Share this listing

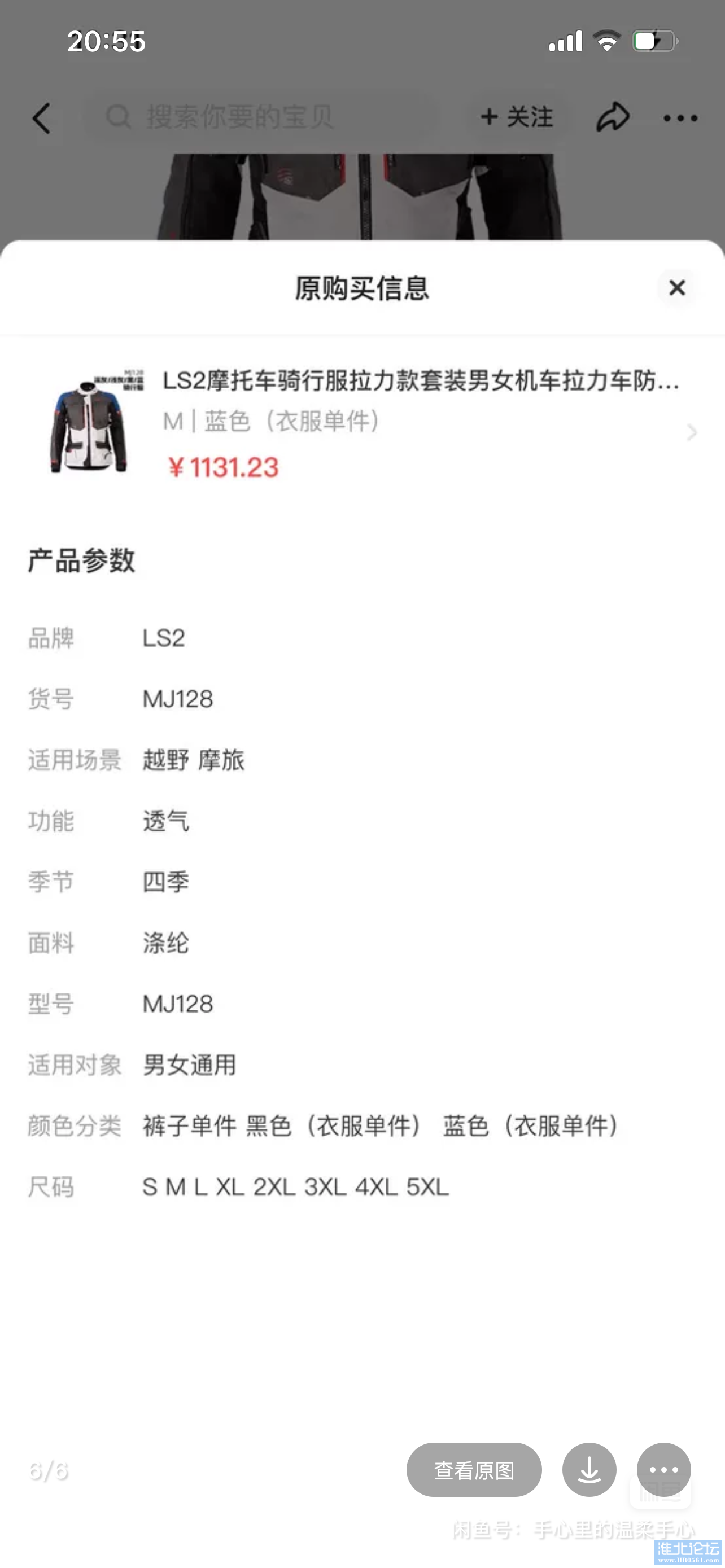point(612,116)
